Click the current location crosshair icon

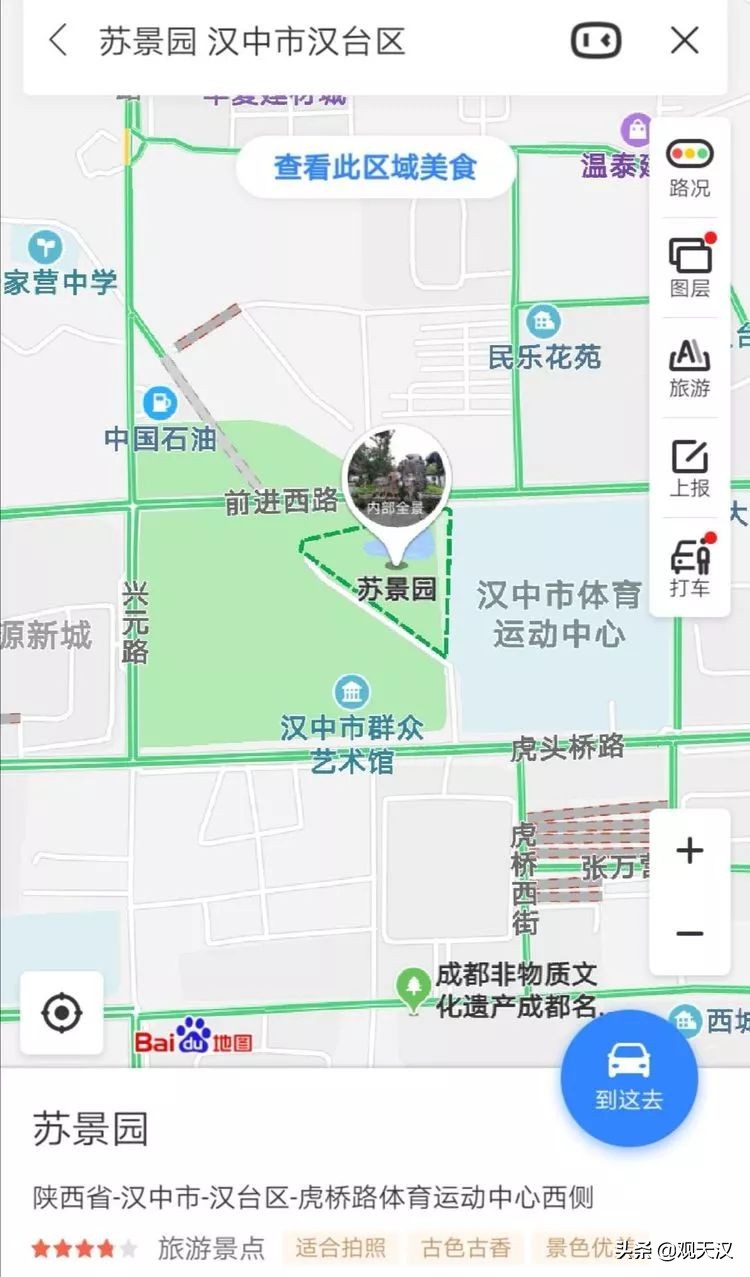62,1013
